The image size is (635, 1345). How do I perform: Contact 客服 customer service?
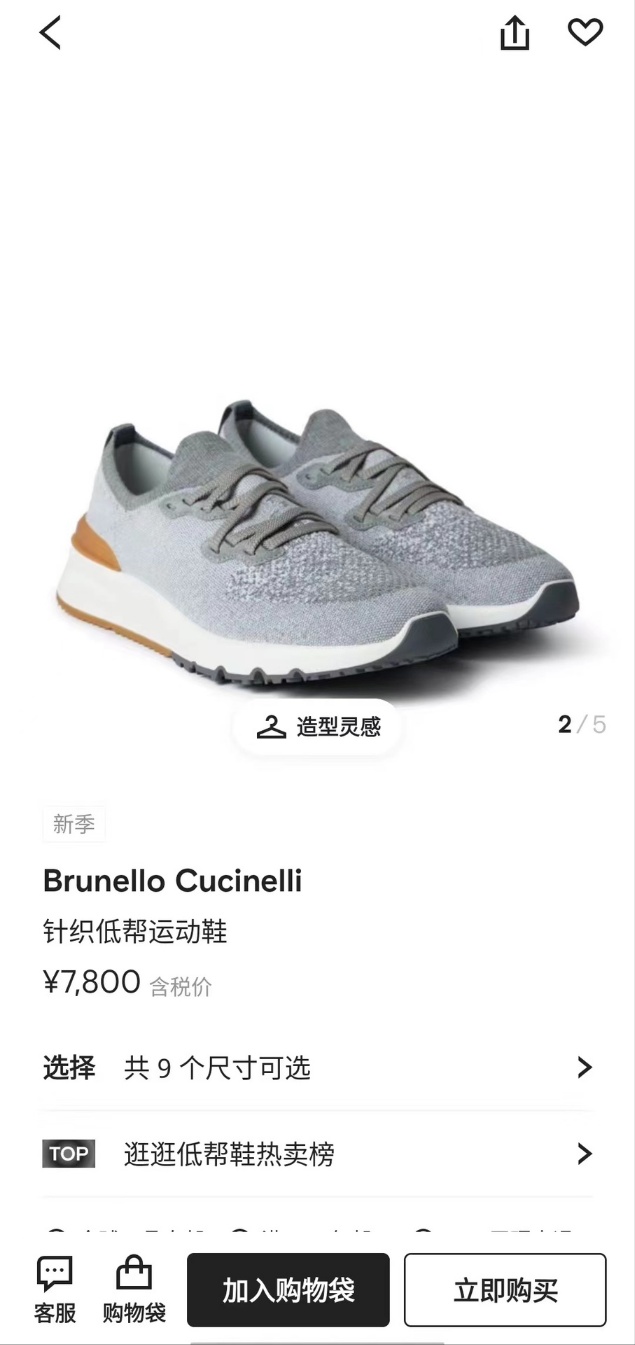tap(55, 1290)
